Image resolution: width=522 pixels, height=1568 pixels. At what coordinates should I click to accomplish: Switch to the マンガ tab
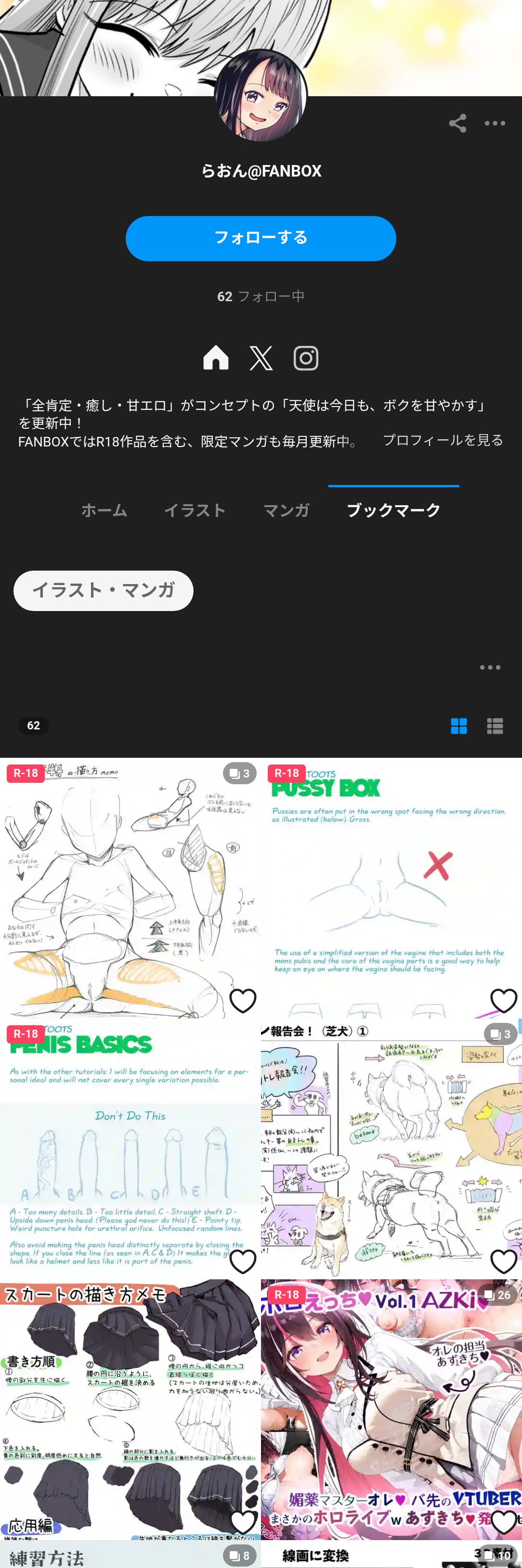pos(286,510)
